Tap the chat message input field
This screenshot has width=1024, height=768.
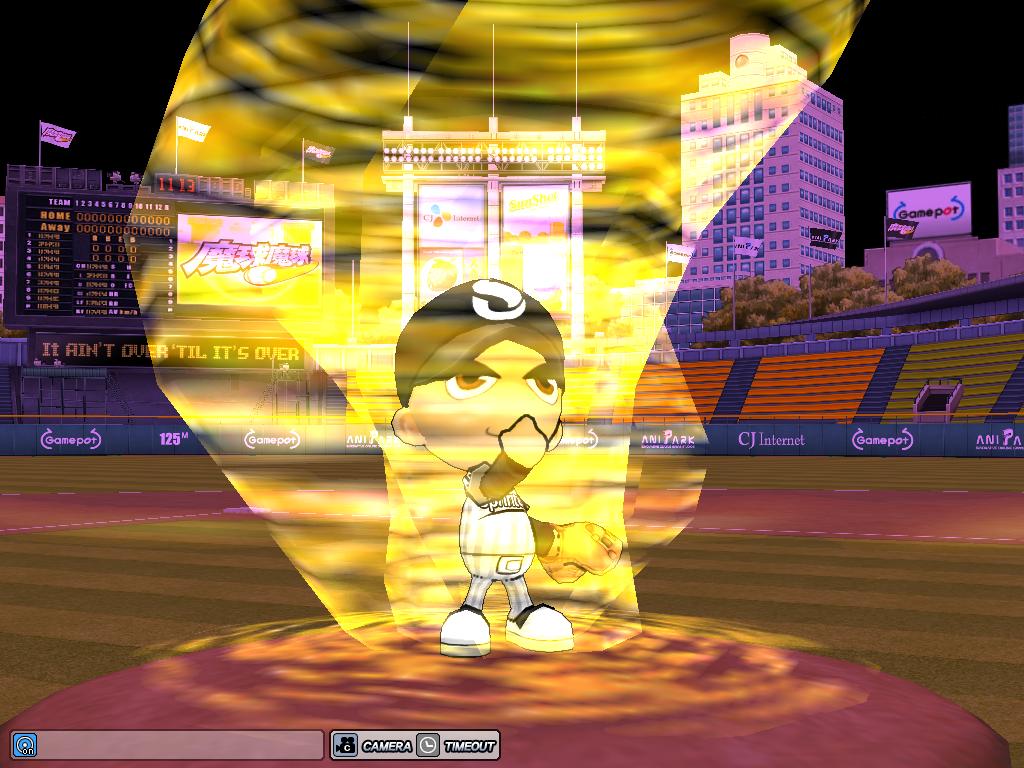click(x=180, y=745)
